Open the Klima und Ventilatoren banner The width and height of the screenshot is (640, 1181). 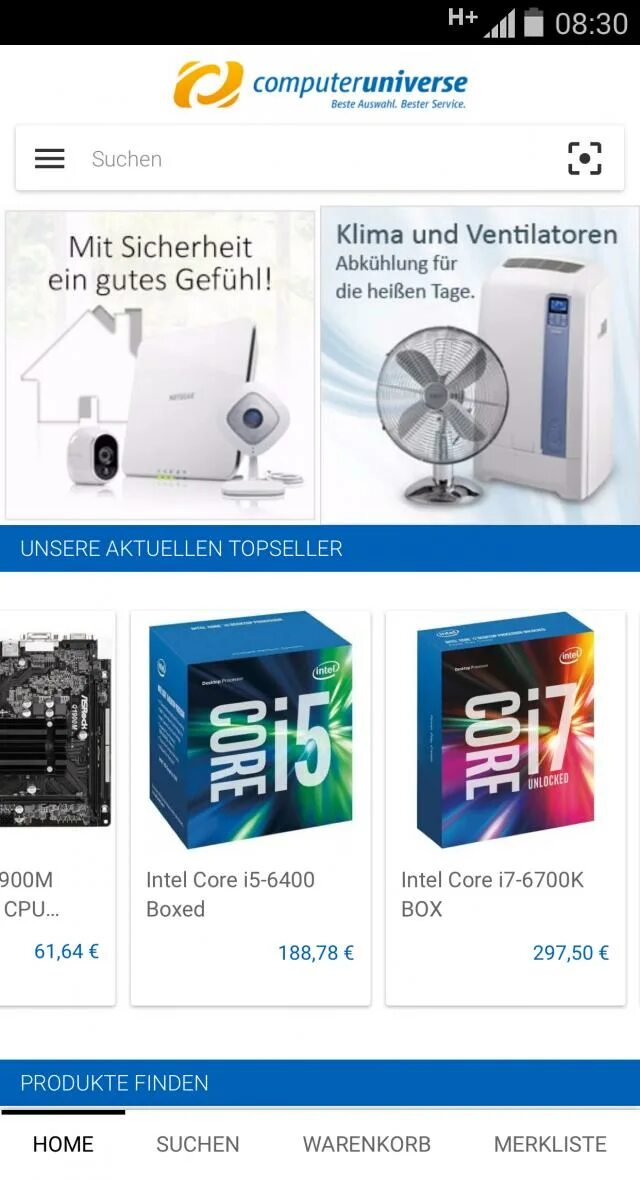click(480, 365)
